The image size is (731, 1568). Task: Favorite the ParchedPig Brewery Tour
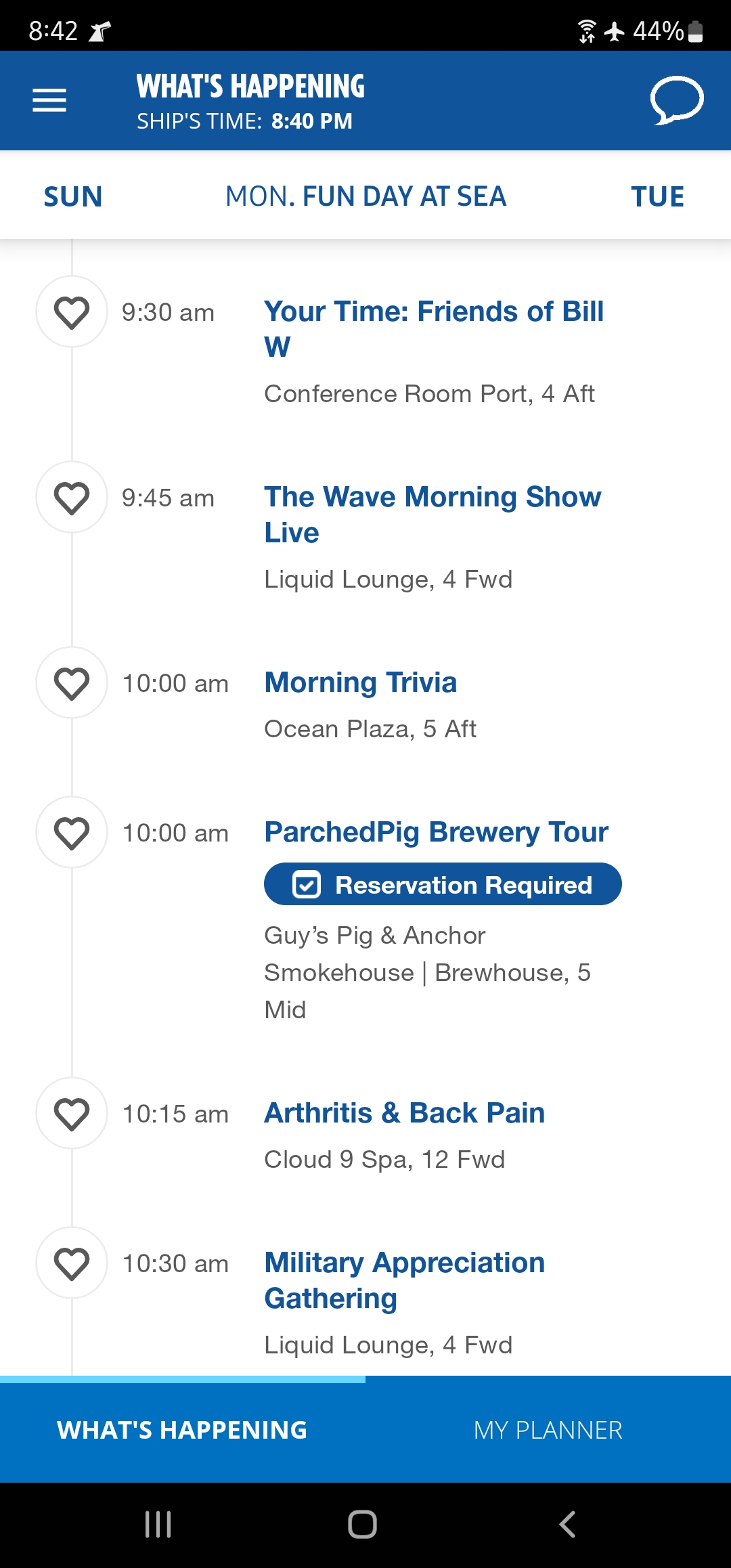coord(72,833)
